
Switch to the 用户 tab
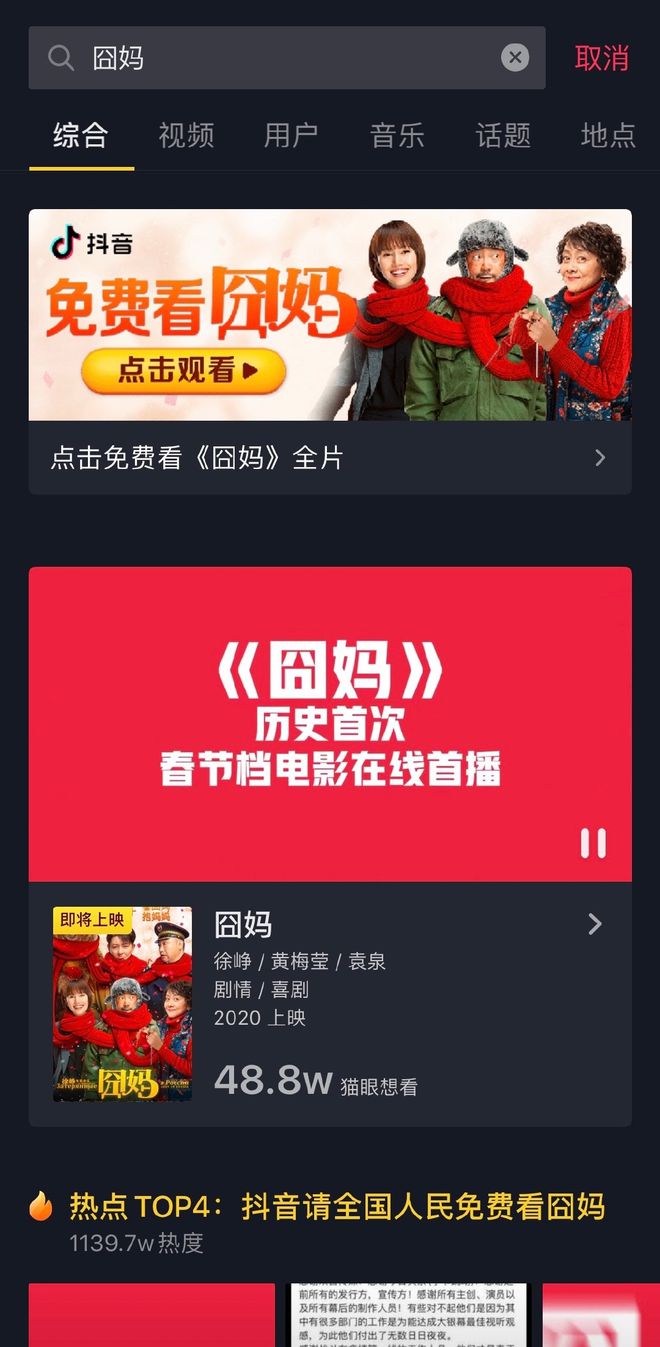click(x=291, y=135)
